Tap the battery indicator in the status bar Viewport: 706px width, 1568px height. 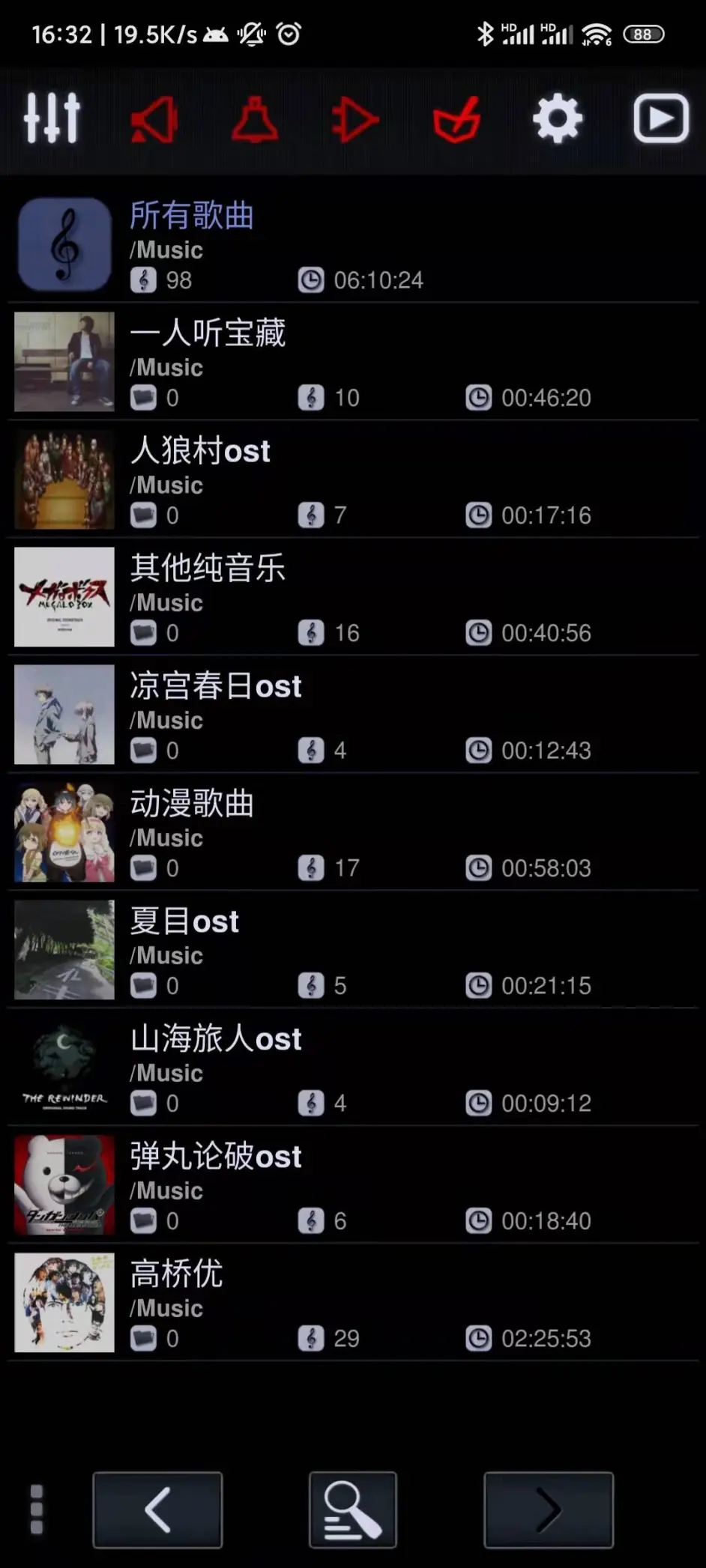point(643,34)
